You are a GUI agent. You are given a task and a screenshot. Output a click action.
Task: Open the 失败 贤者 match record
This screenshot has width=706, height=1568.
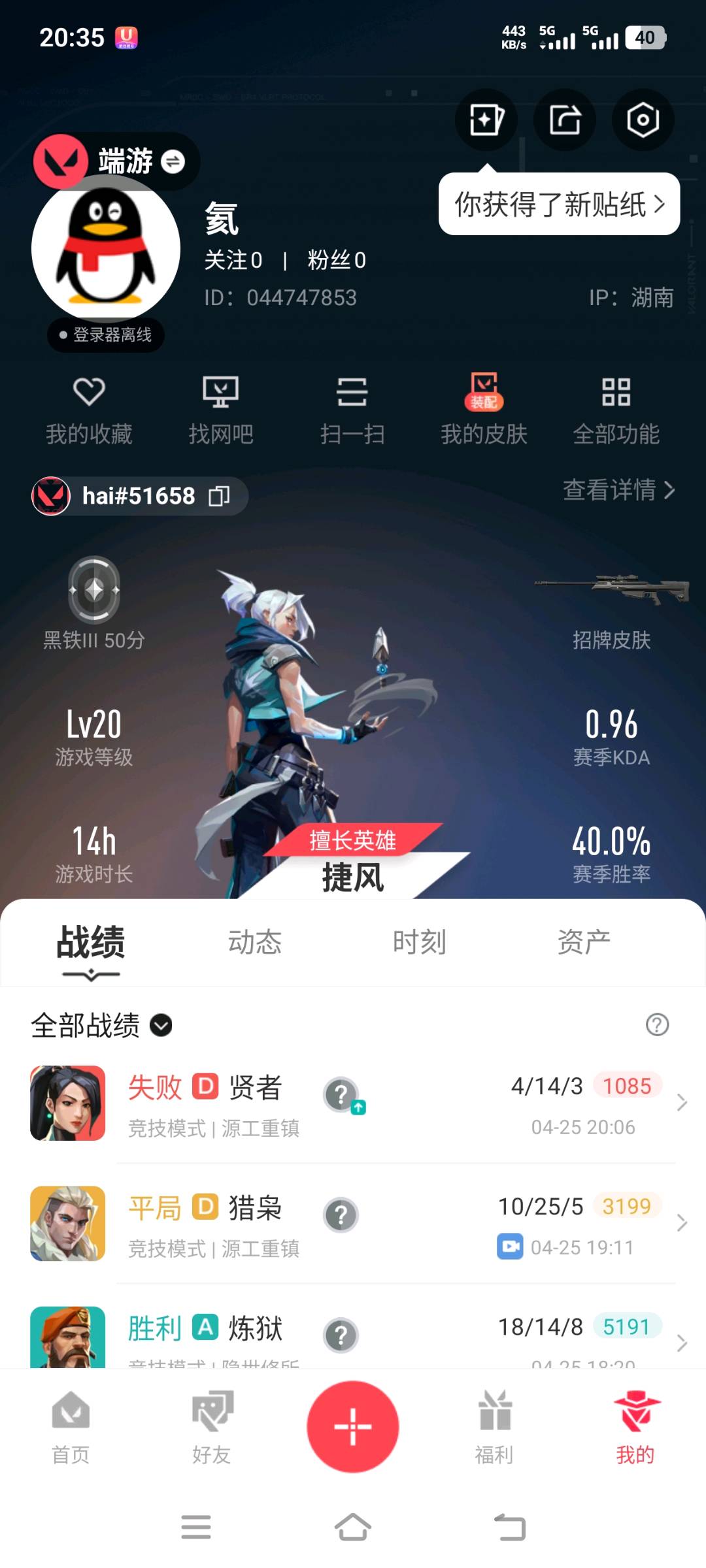[x=353, y=1103]
